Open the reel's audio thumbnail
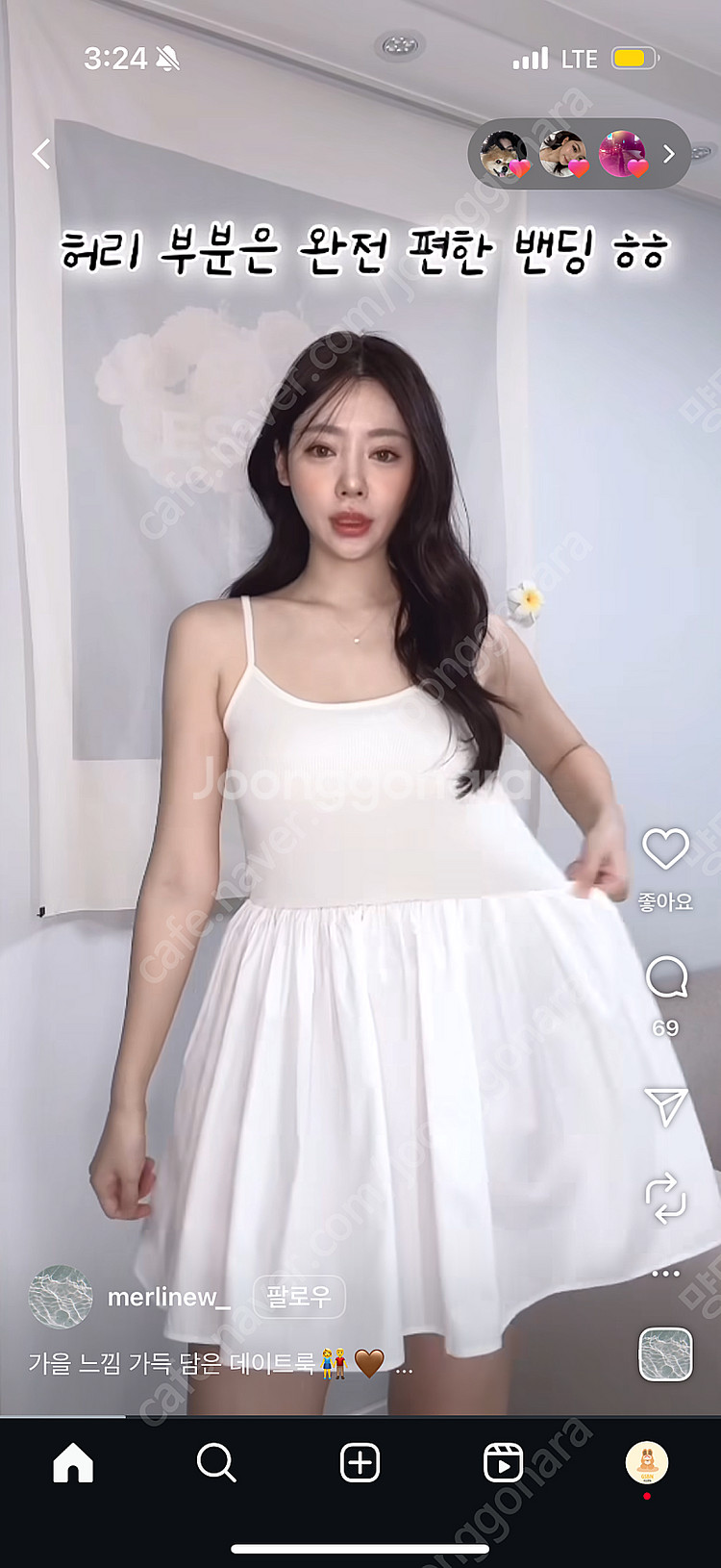The height and width of the screenshot is (1568, 721). click(x=665, y=1354)
